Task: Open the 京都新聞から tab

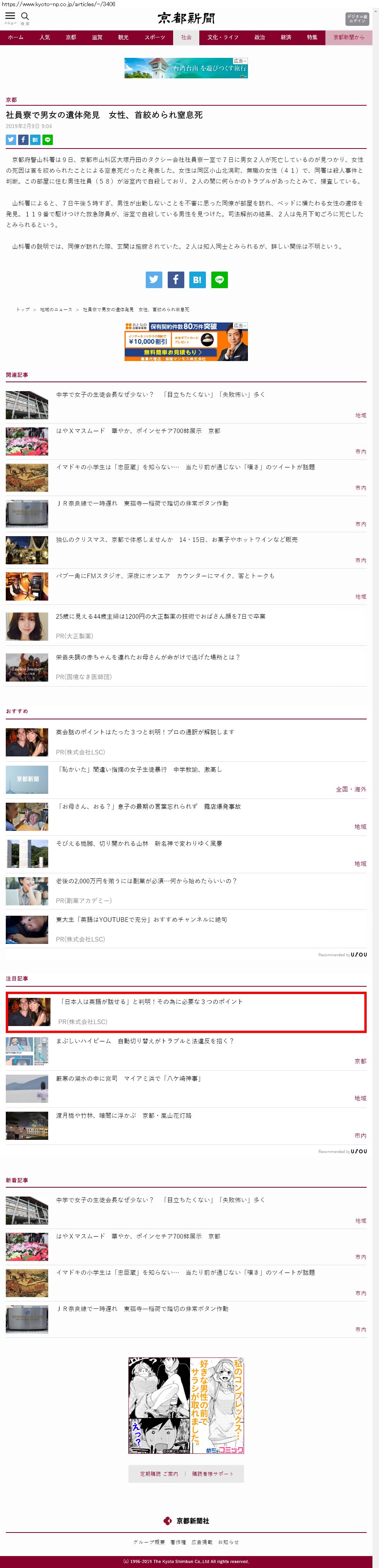Action: pos(349,38)
